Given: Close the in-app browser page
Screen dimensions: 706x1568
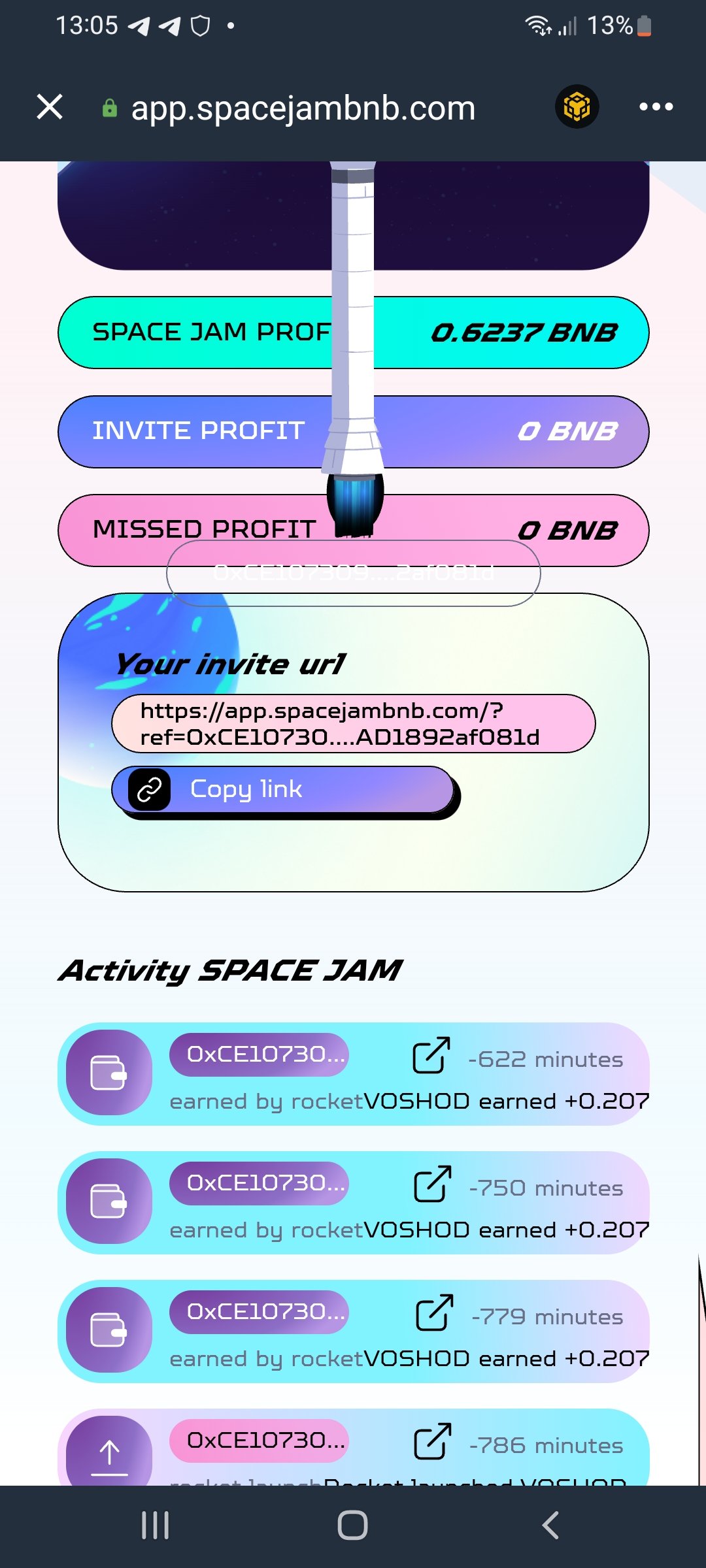Looking at the screenshot, I should 50,106.
